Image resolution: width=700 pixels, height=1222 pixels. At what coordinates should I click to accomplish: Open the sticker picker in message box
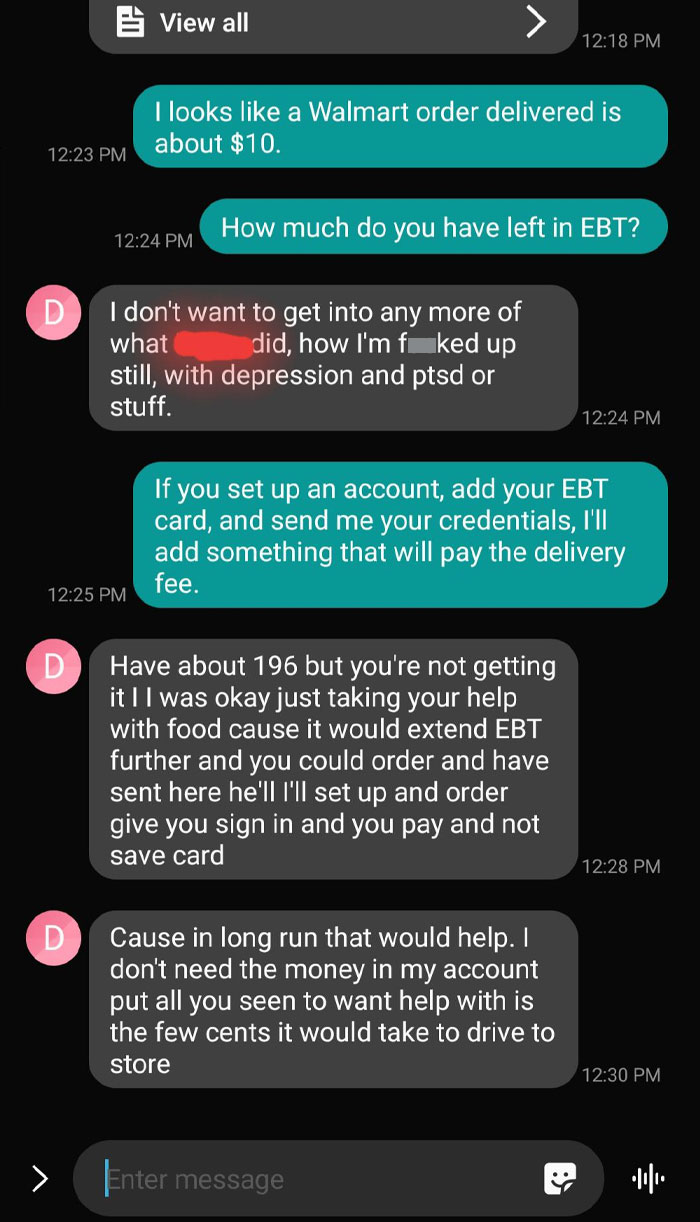(x=560, y=1179)
